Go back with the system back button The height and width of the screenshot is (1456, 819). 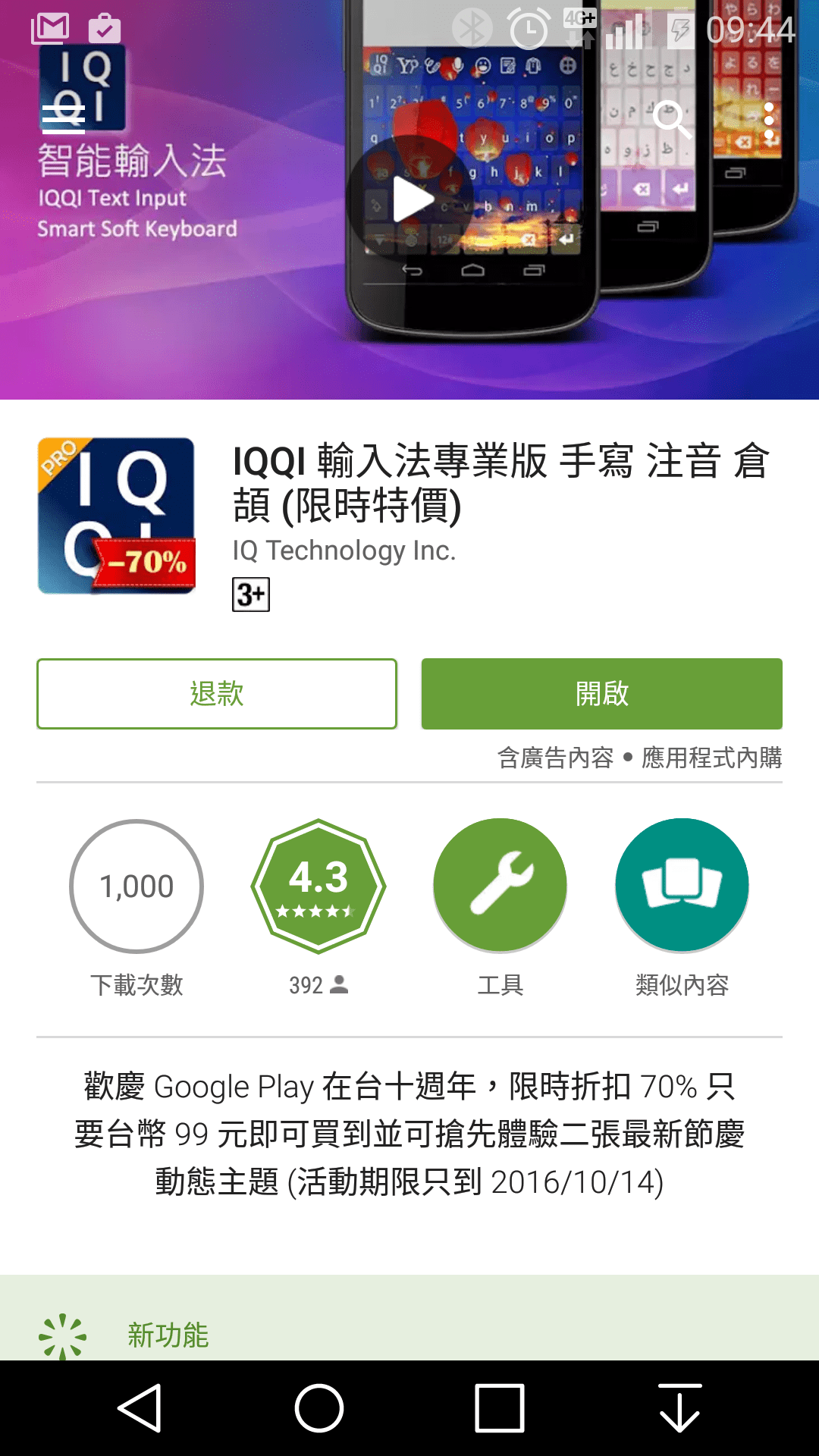click(x=140, y=1408)
